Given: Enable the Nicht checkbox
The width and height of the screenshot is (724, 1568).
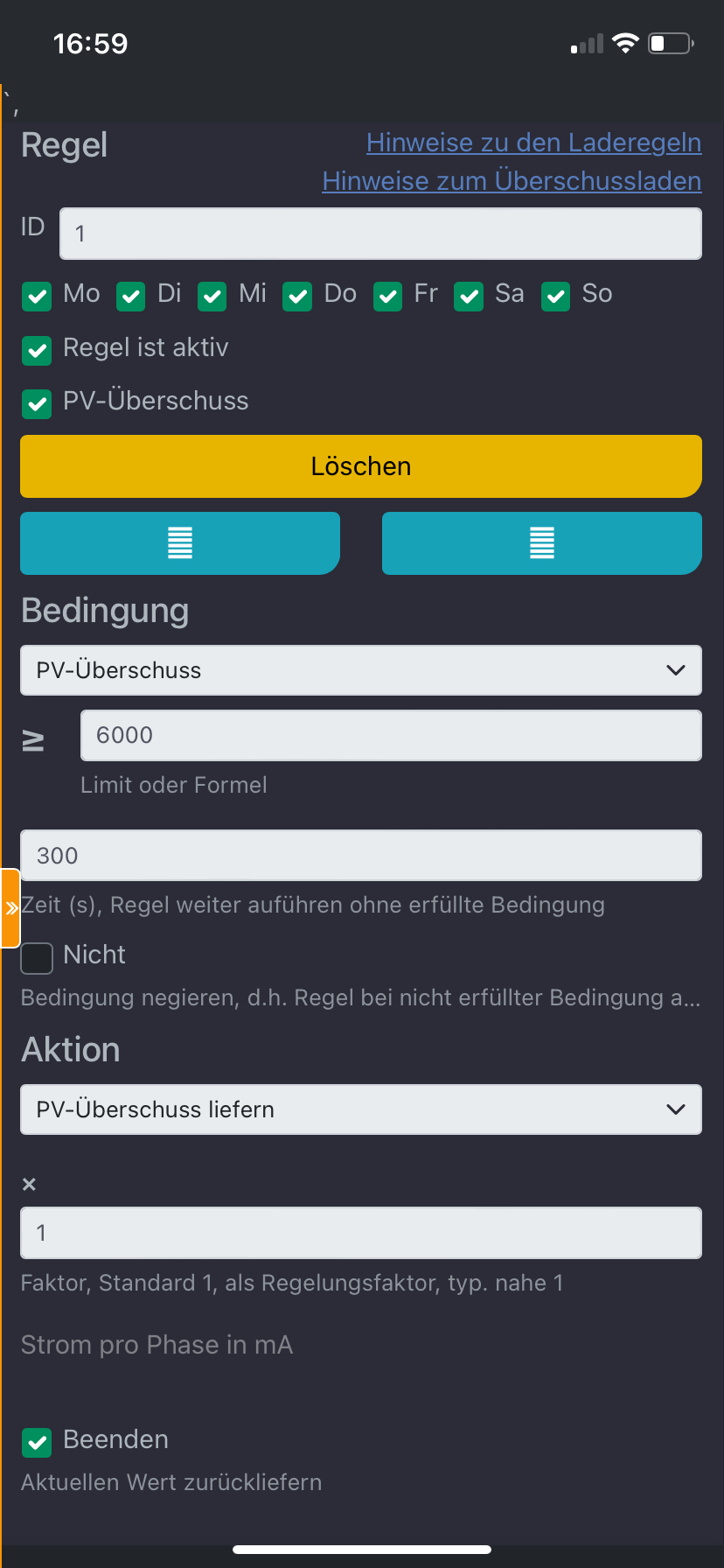Looking at the screenshot, I should tap(37, 958).
